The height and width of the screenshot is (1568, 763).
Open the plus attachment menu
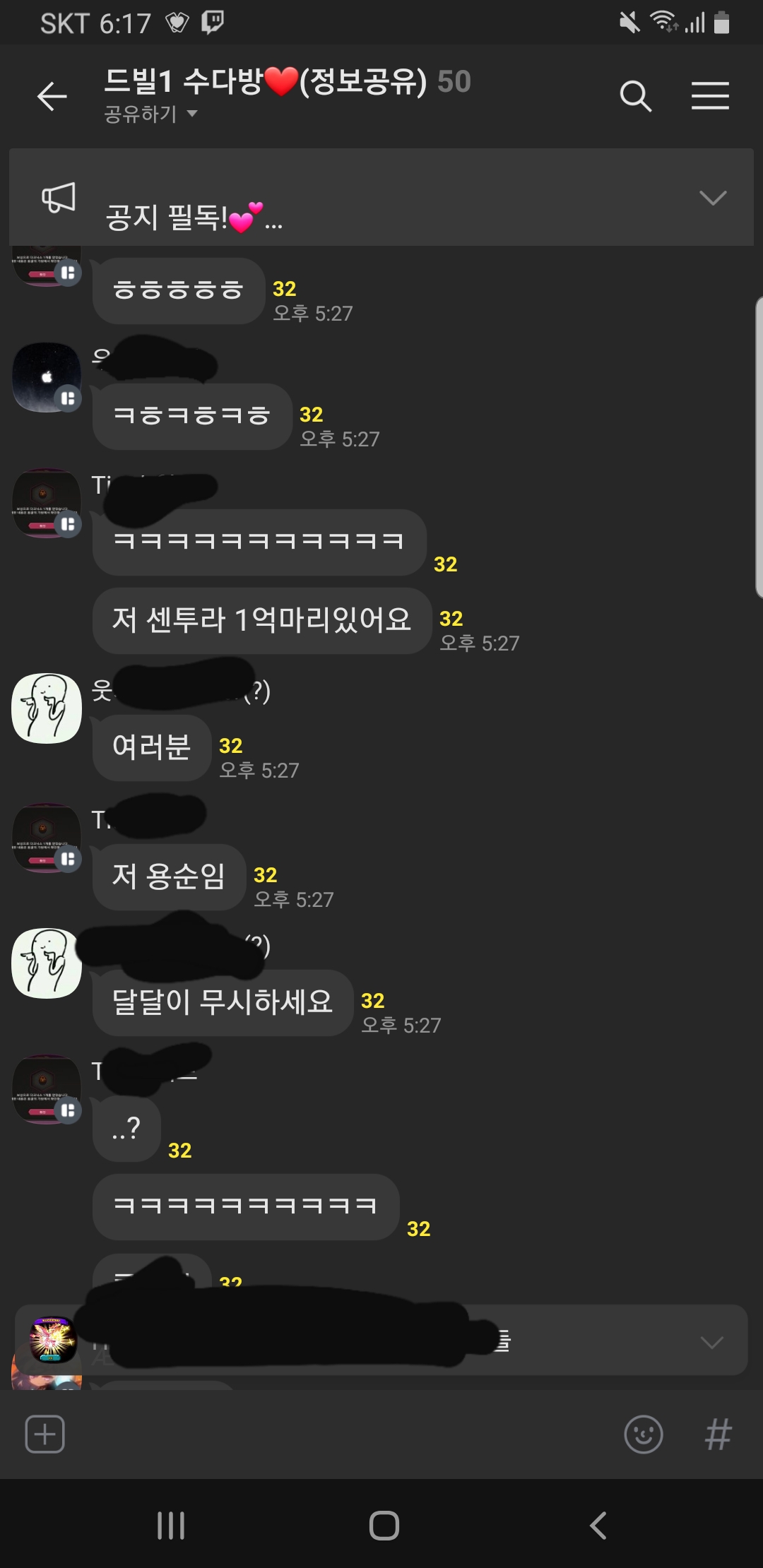(45, 1434)
